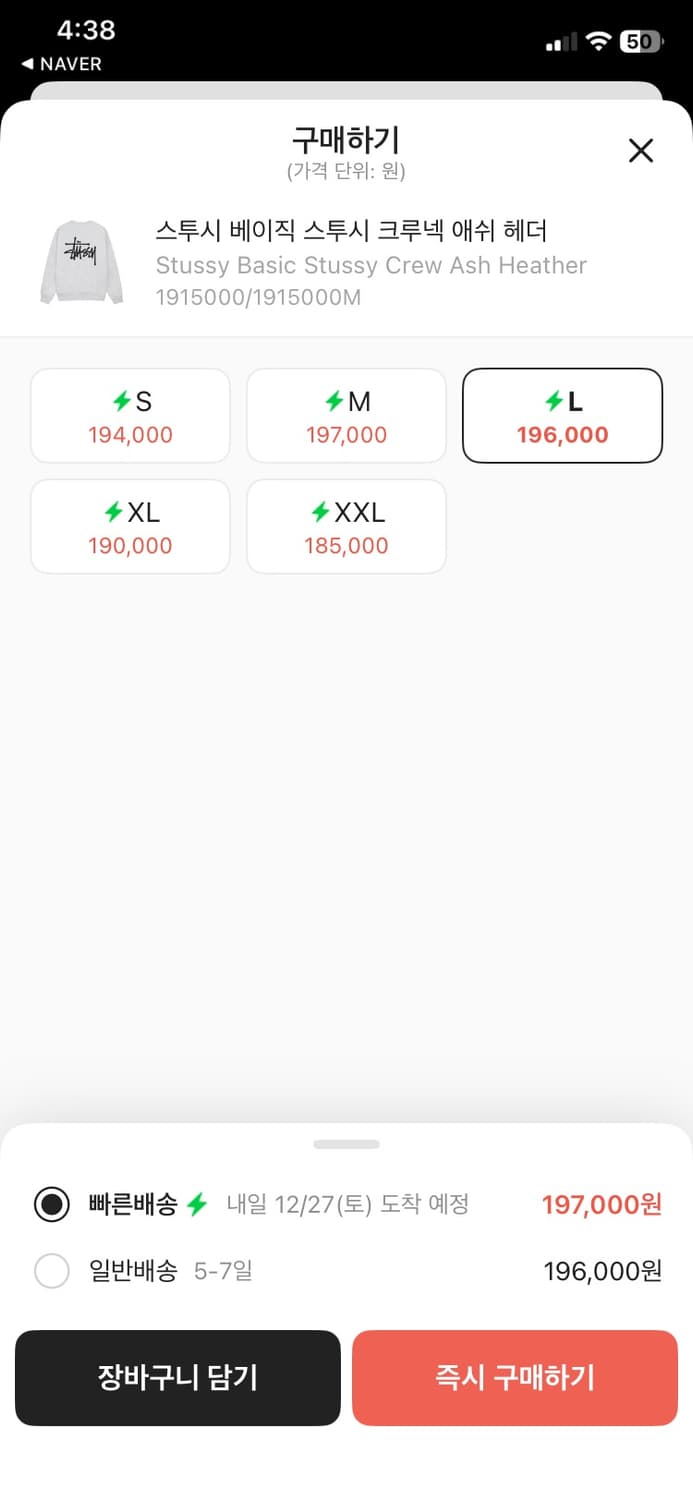
Task: Choose size M for 197,000
Action: click(346, 416)
